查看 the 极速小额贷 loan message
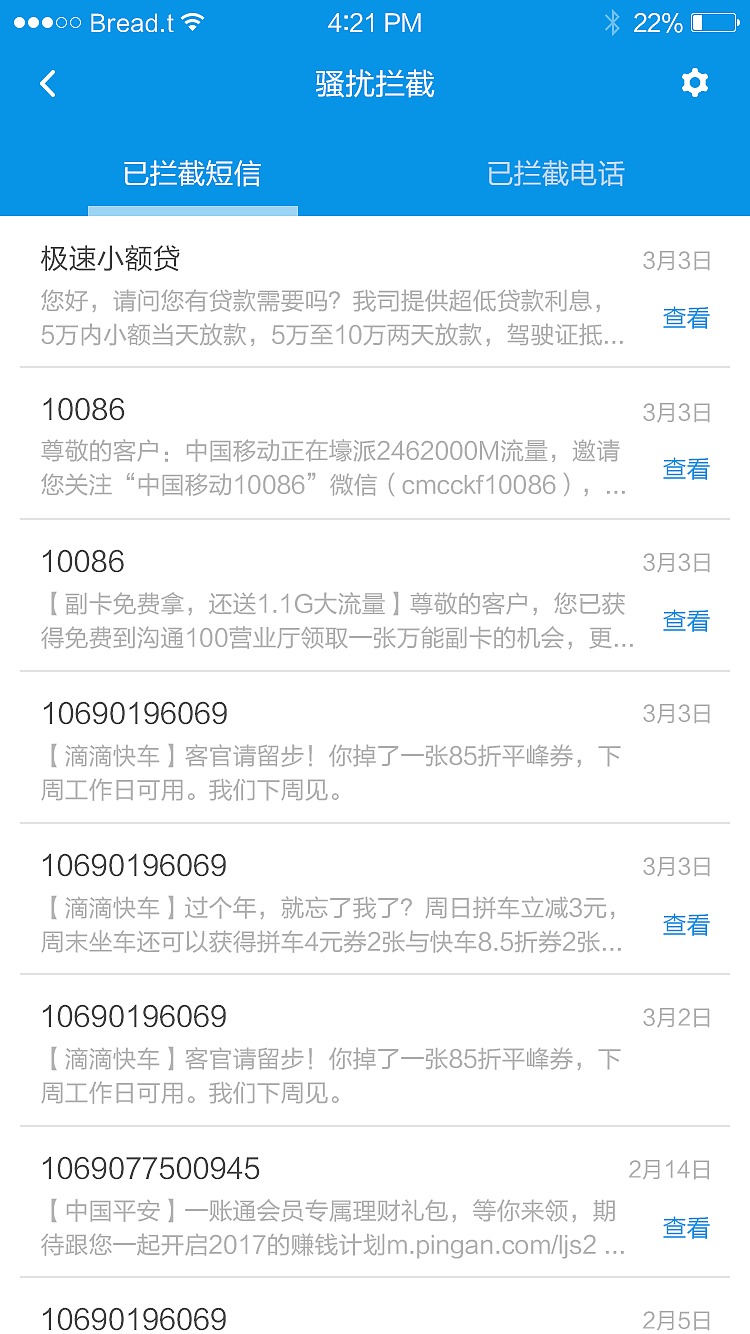This screenshot has height=1334, width=750. [686, 317]
